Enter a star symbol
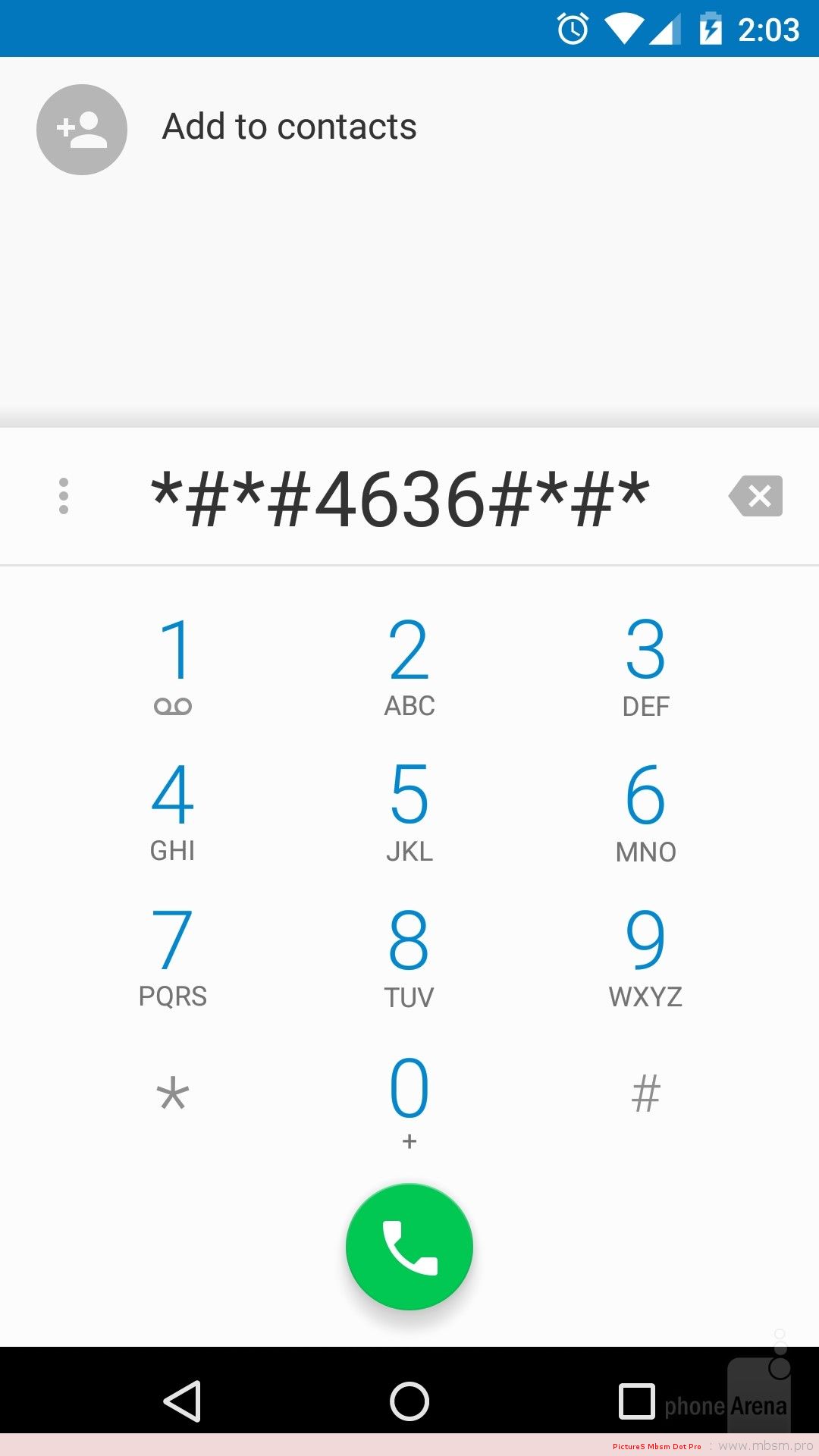Screen dimensions: 819x1456 pyautogui.click(x=173, y=1094)
